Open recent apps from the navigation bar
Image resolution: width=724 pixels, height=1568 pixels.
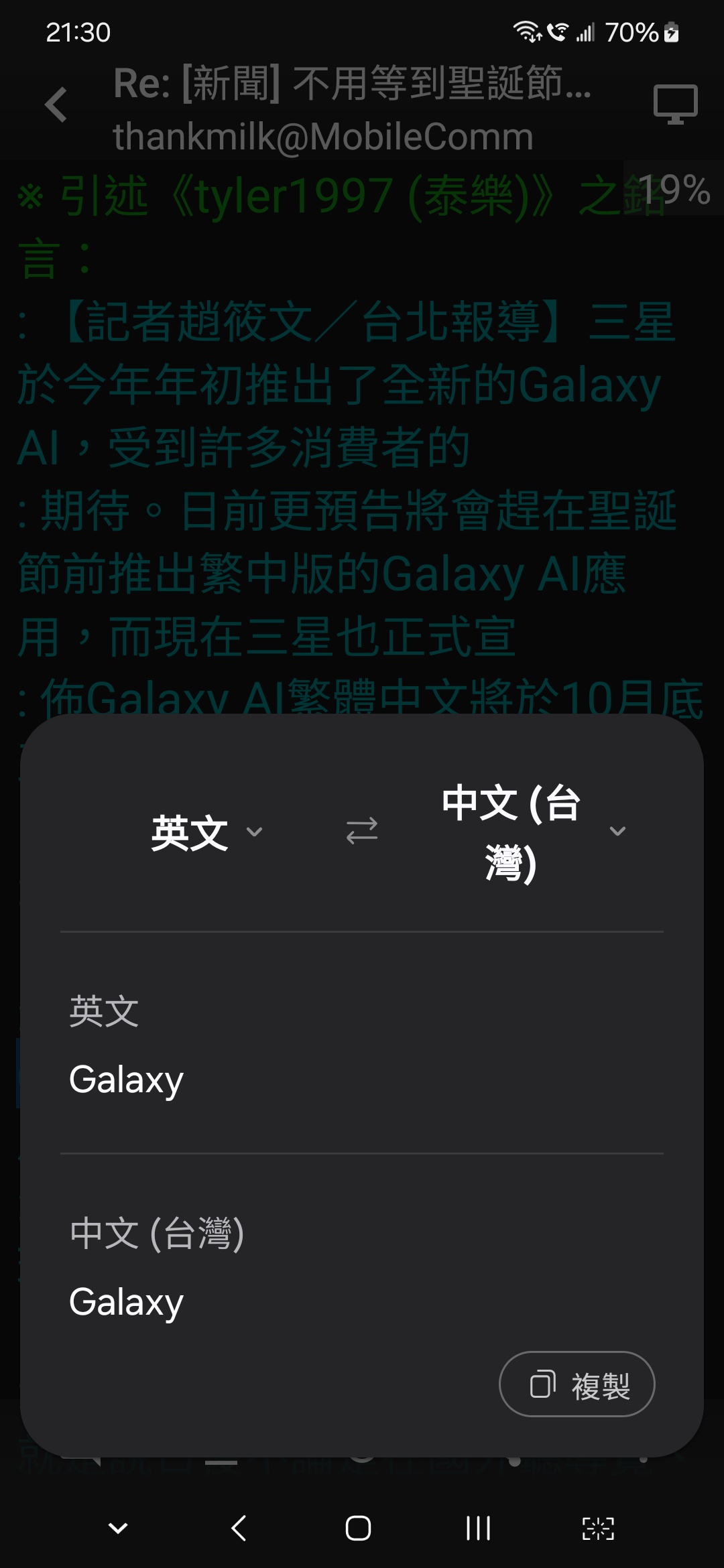478,1528
